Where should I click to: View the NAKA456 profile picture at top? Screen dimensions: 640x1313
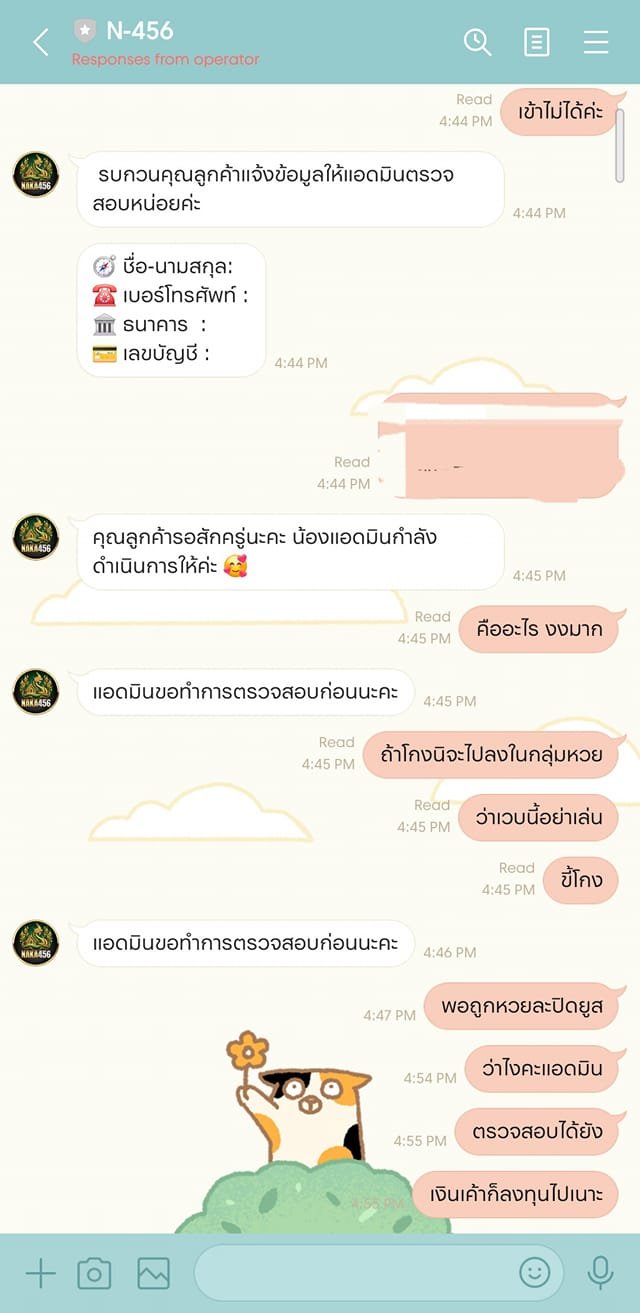pos(36,174)
